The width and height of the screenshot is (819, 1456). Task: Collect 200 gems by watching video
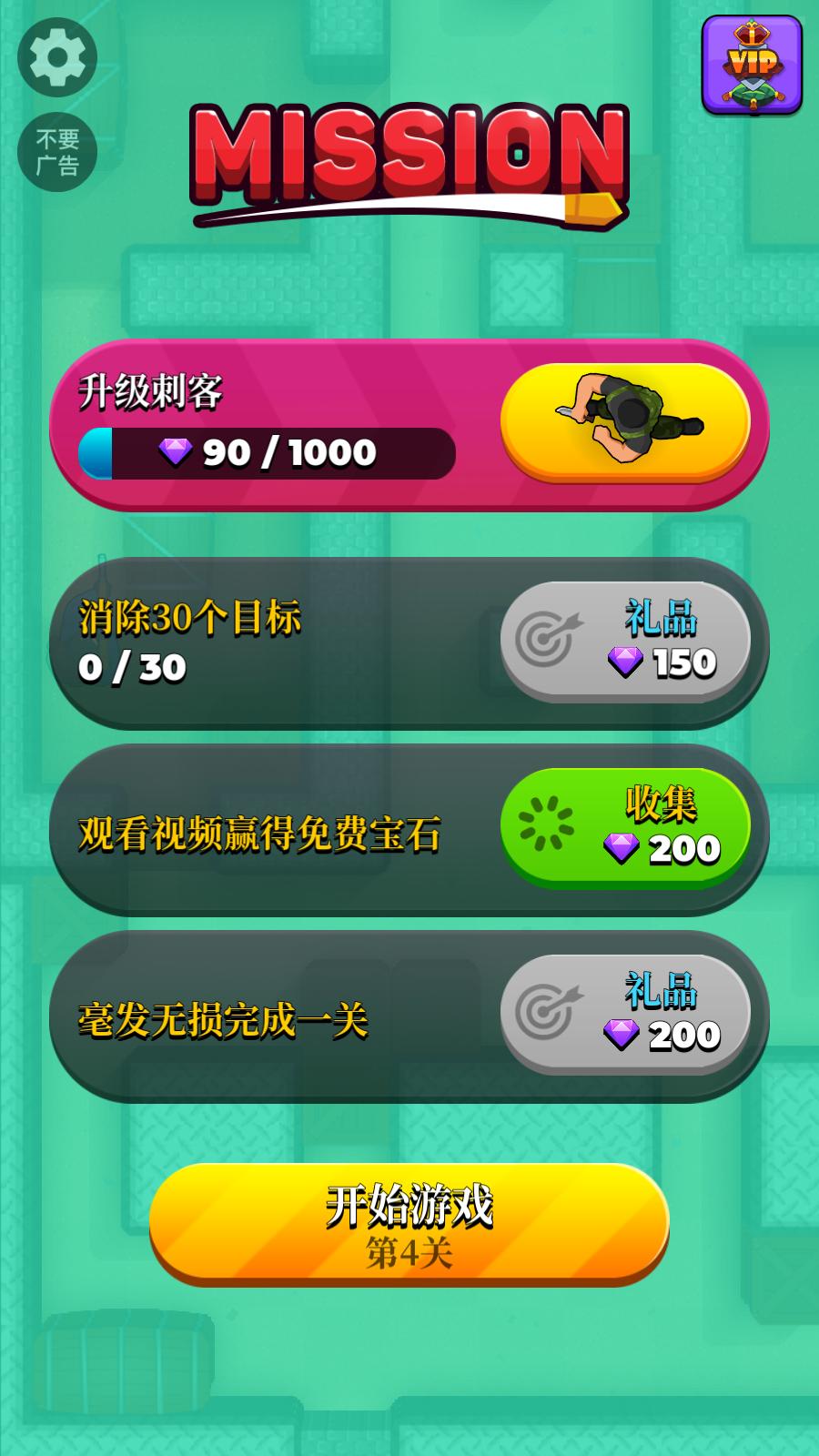[x=625, y=827]
